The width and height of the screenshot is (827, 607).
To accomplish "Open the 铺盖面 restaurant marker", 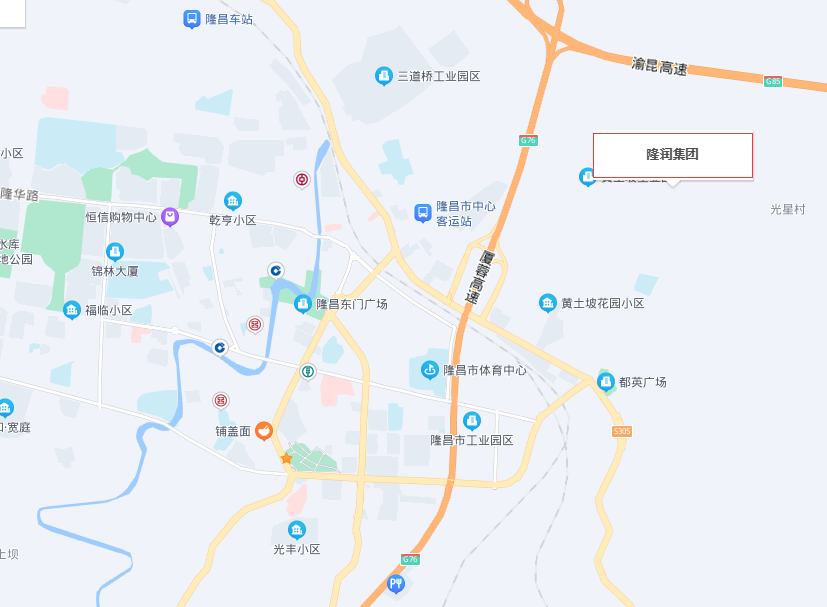I will tap(264, 431).
